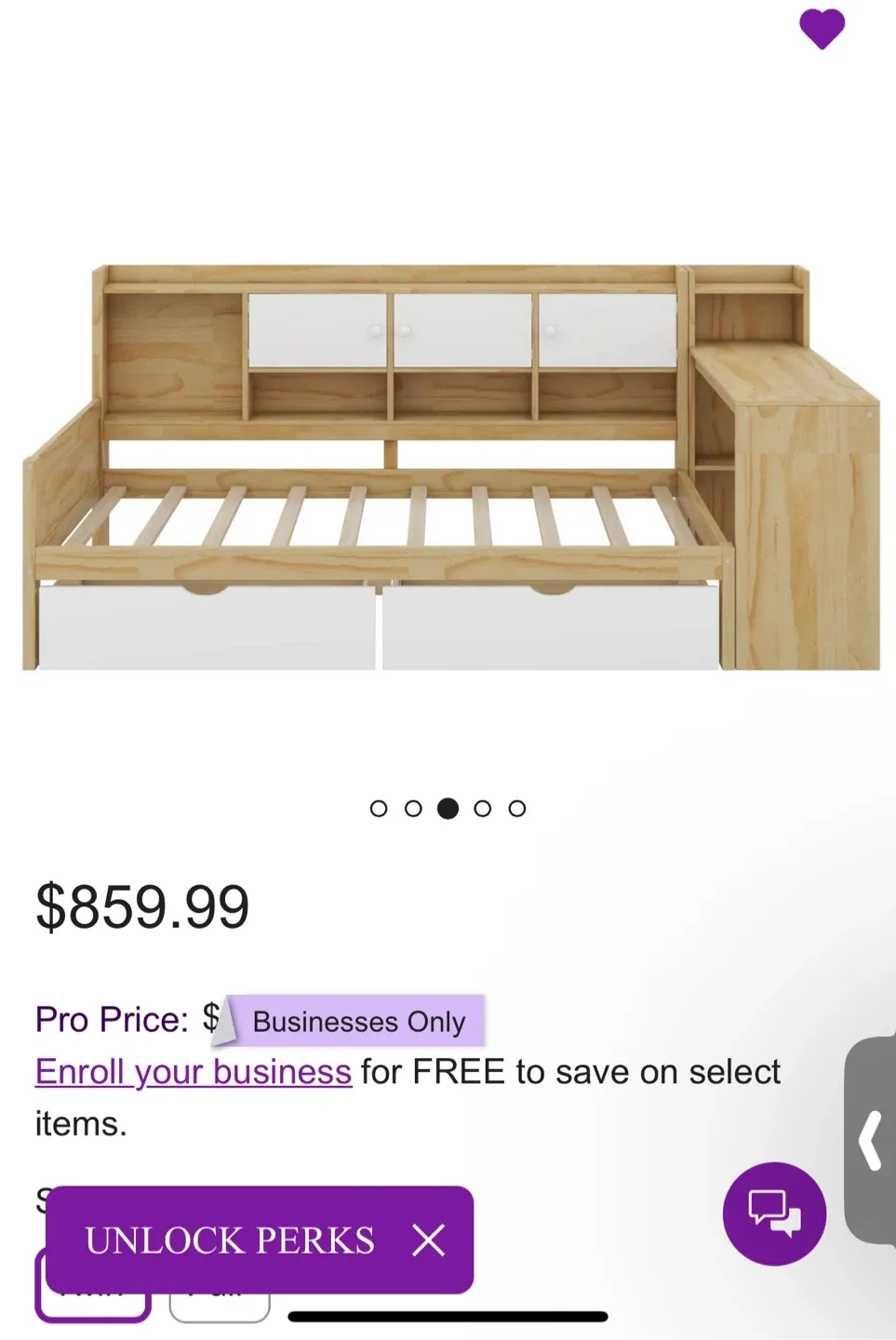This screenshot has width=896, height=1340.
Task: Click the bed frame product image
Action: pos(447,465)
